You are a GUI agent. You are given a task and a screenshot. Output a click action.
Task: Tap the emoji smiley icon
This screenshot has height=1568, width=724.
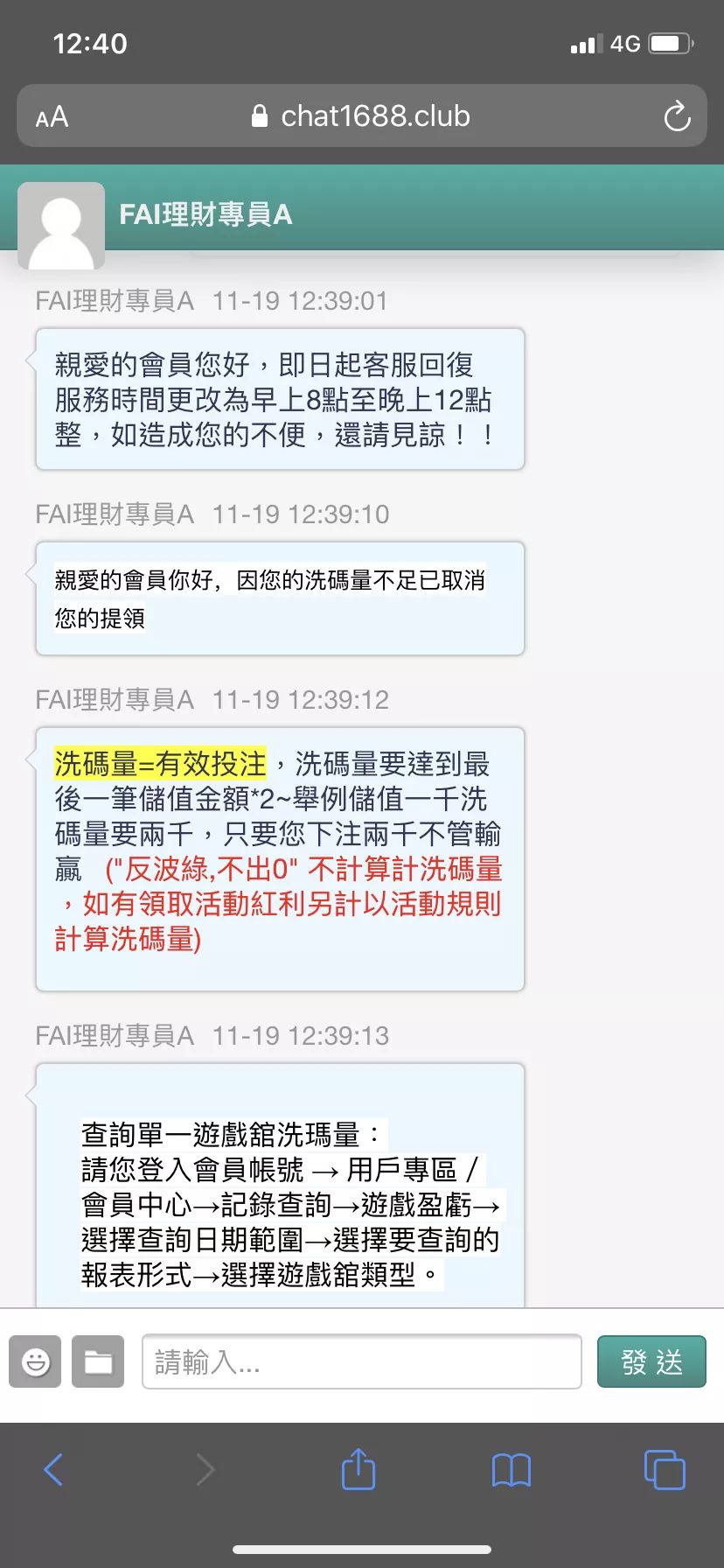coord(35,1361)
